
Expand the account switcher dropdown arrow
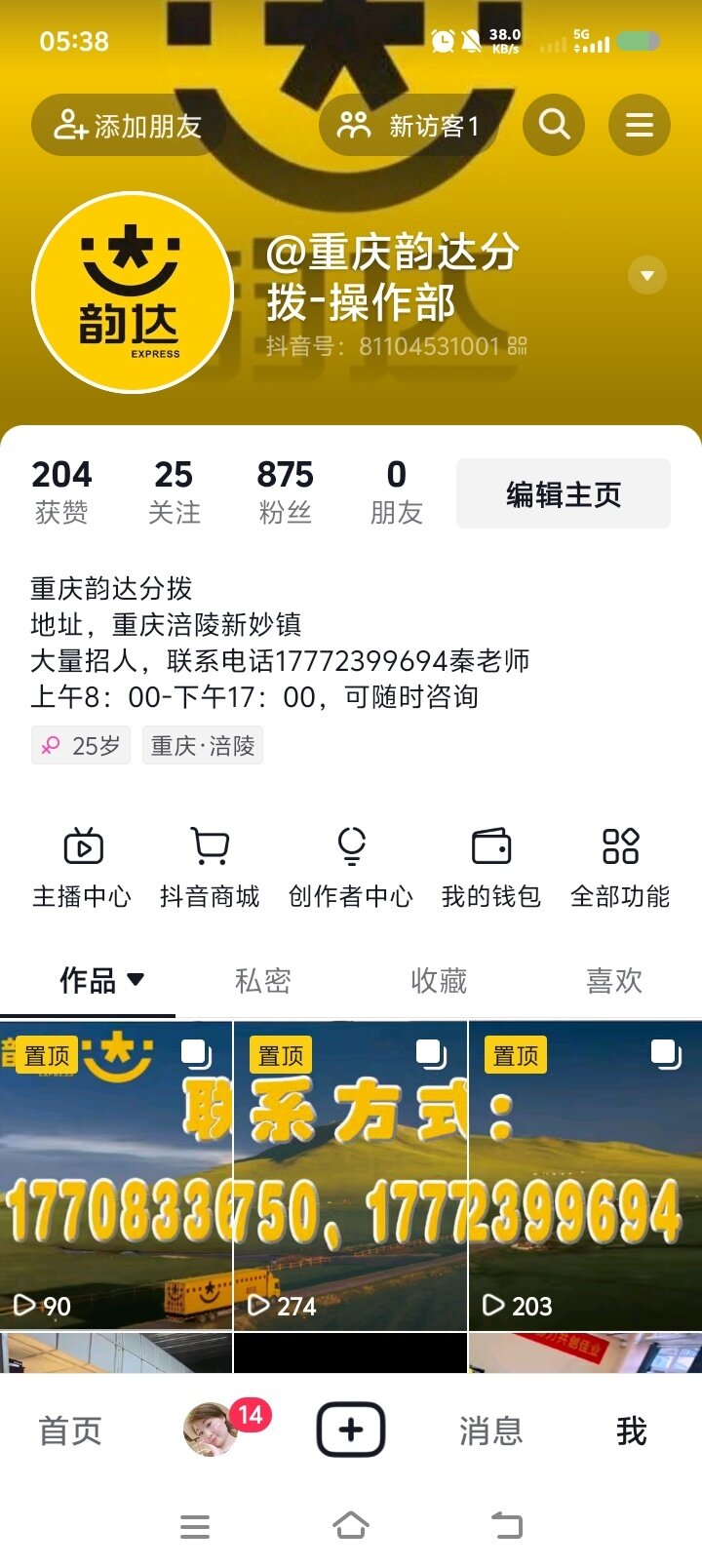[647, 275]
